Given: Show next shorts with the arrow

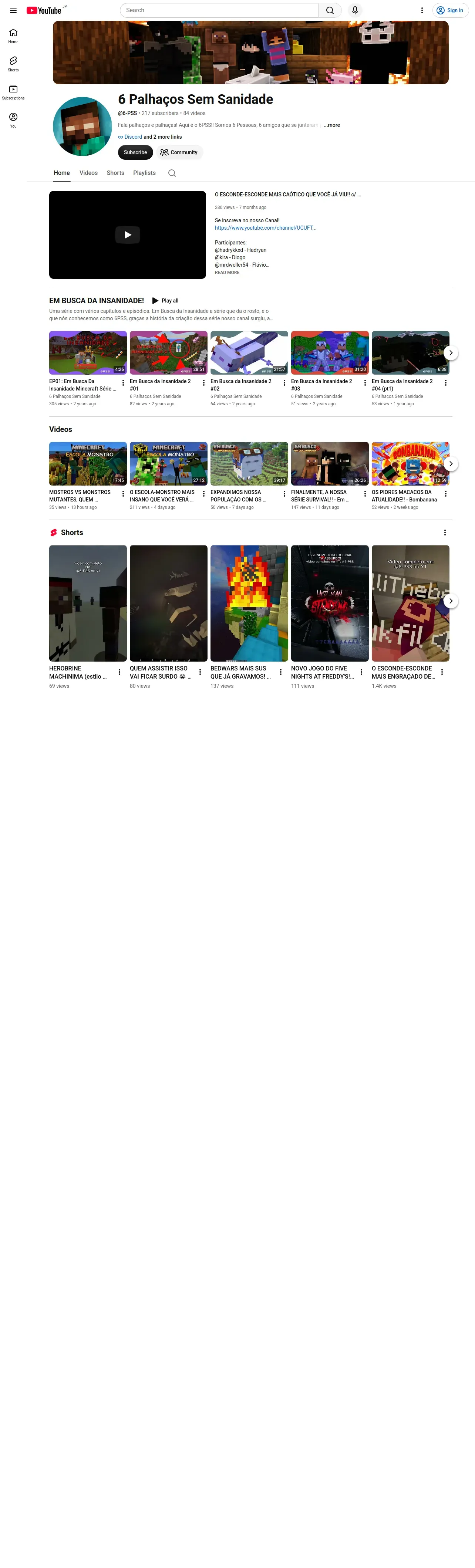Looking at the screenshot, I should (451, 601).
